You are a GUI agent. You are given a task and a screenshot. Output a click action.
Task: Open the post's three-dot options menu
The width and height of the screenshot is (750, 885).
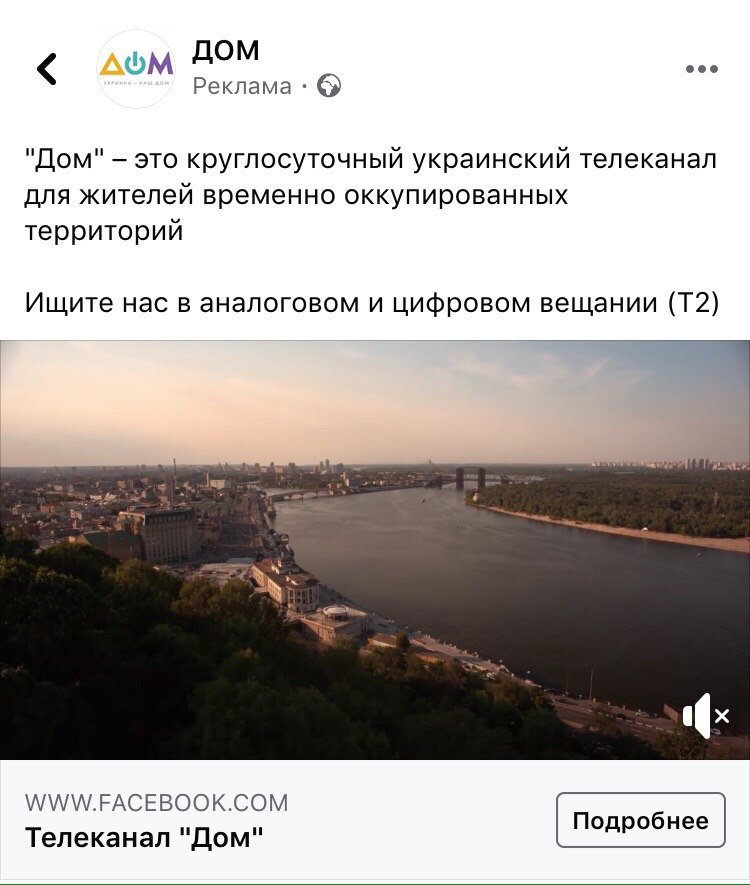[701, 69]
